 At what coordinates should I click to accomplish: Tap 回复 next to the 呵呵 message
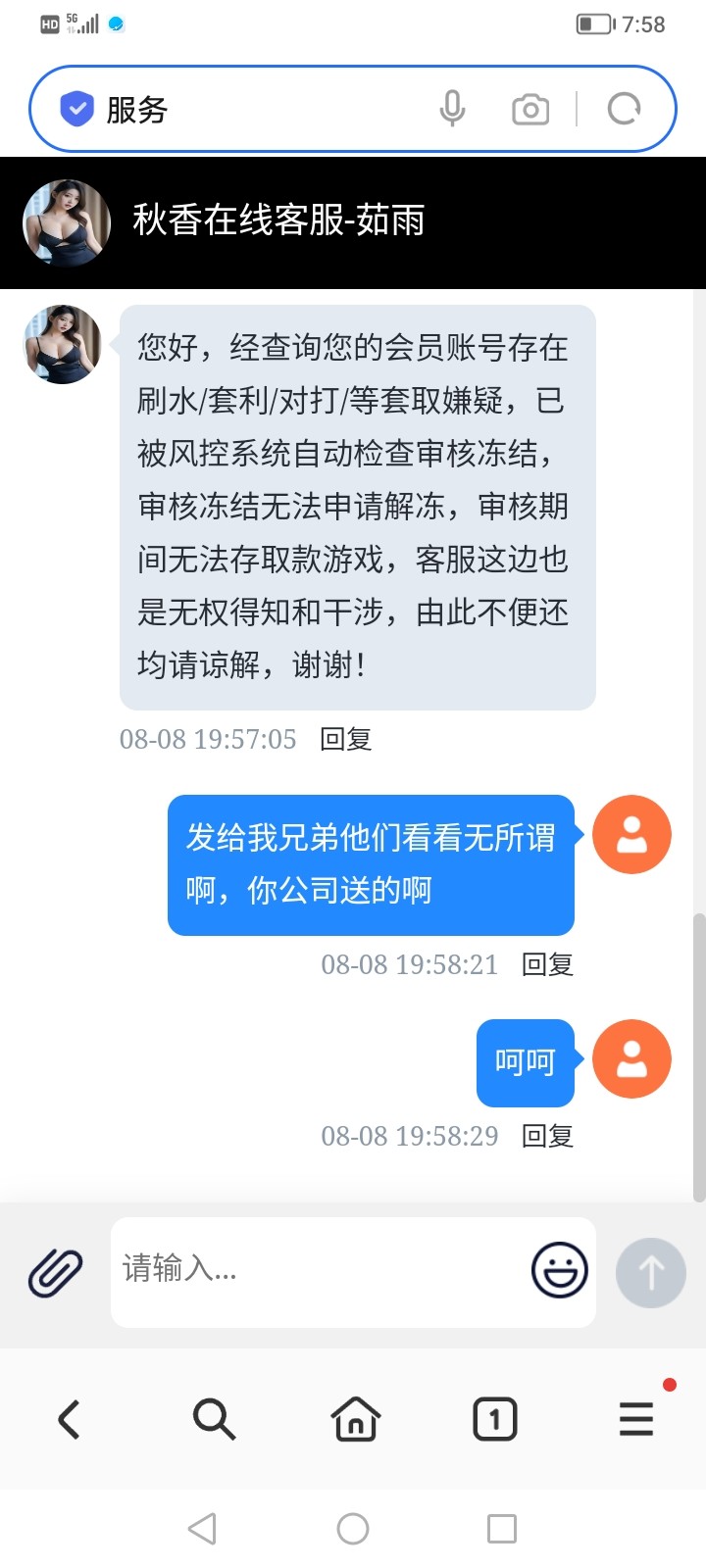click(546, 1136)
